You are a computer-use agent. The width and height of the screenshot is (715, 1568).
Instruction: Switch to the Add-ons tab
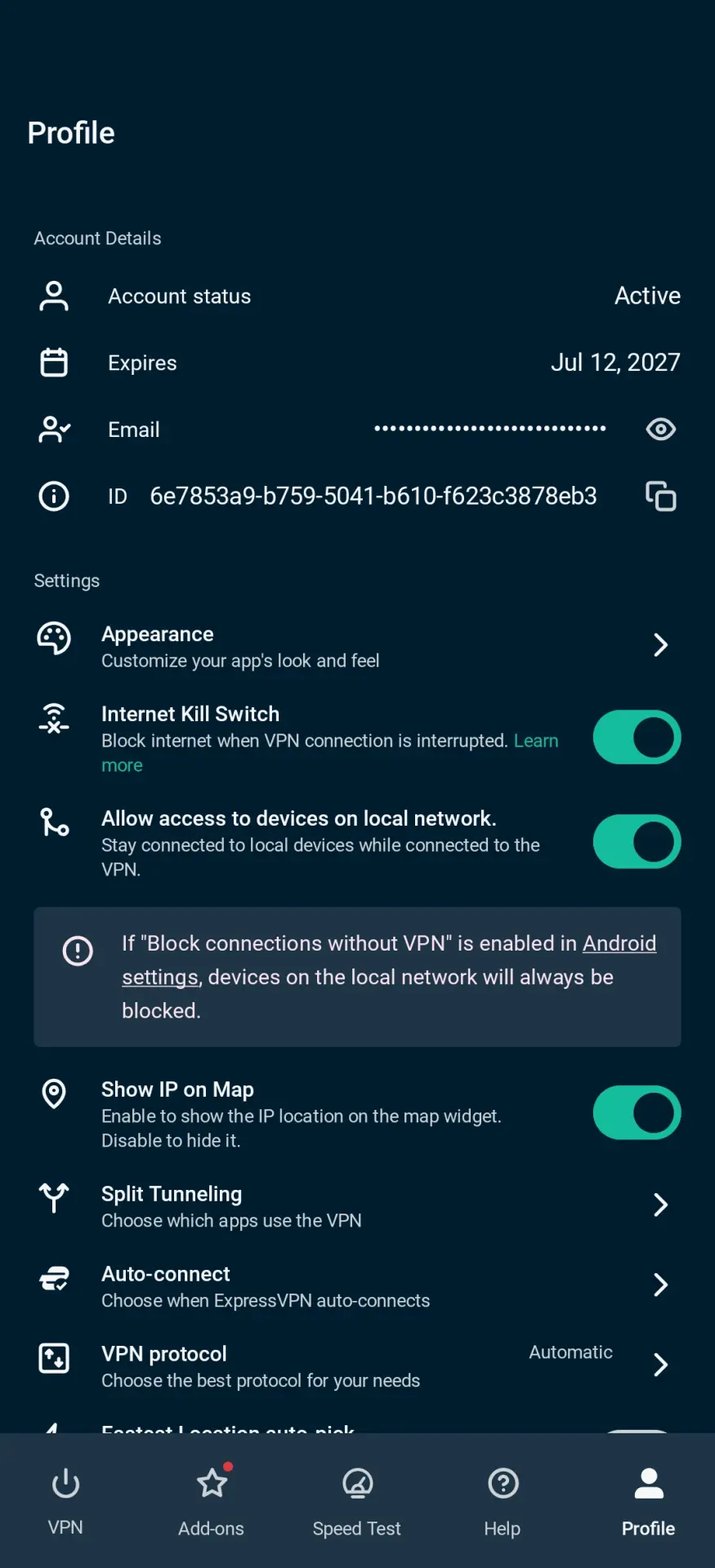click(x=212, y=1502)
